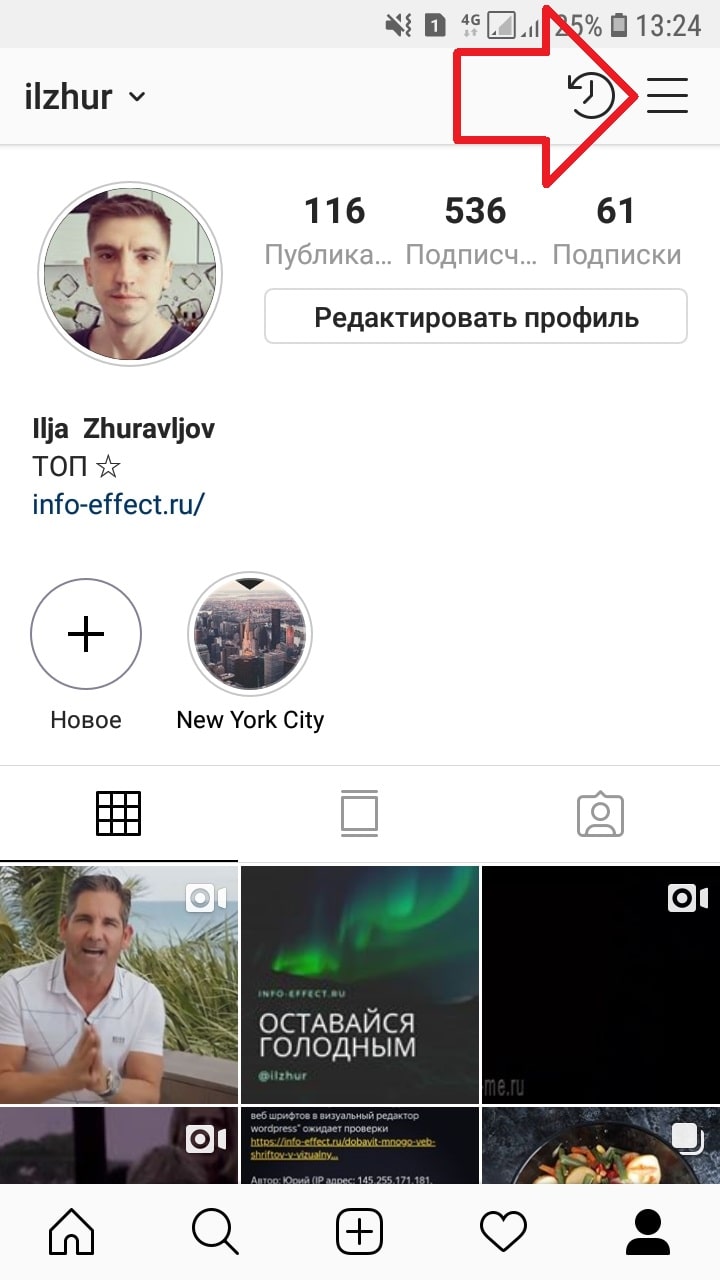Open the video post of the man in a white polo
The height and width of the screenshot is (1280, 720).
(119, 984)
